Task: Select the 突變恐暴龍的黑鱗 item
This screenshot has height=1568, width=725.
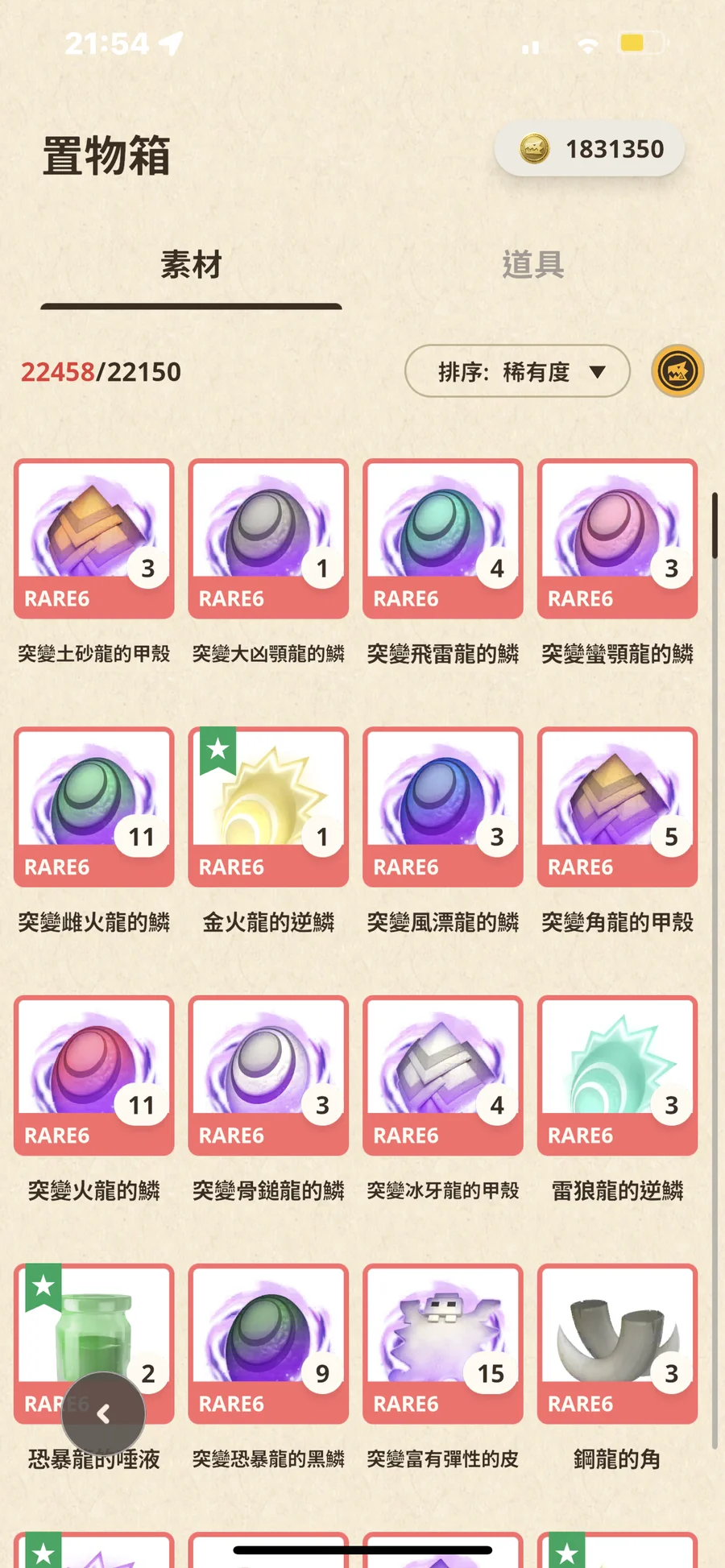Action: click(268, 1343)
